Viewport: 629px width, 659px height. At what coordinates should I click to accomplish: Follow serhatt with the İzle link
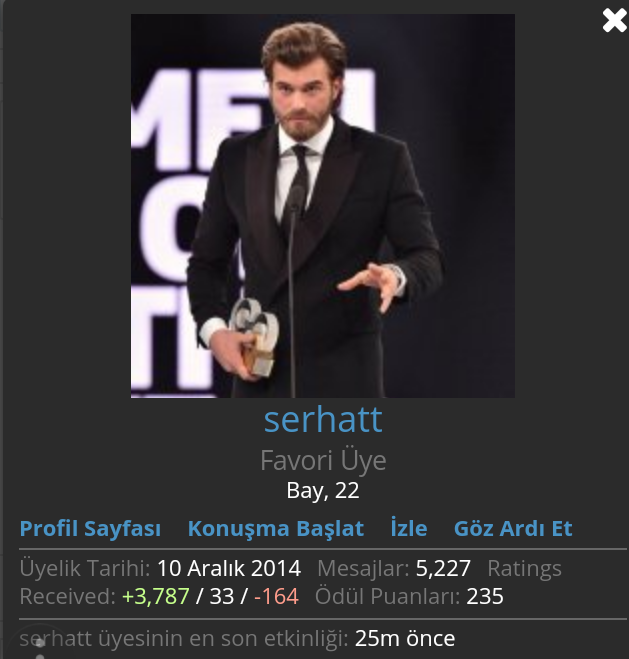(x=409, y=529)
